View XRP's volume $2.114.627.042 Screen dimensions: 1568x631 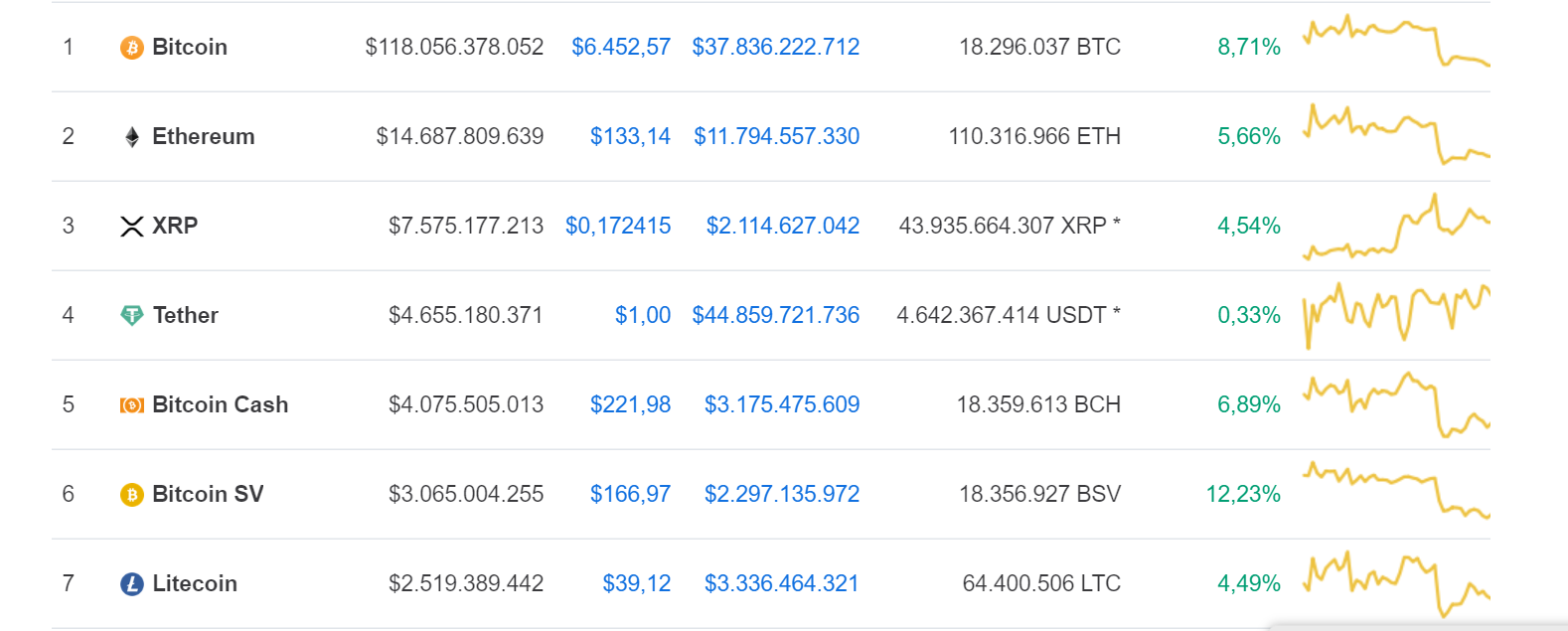click(783, 226)
